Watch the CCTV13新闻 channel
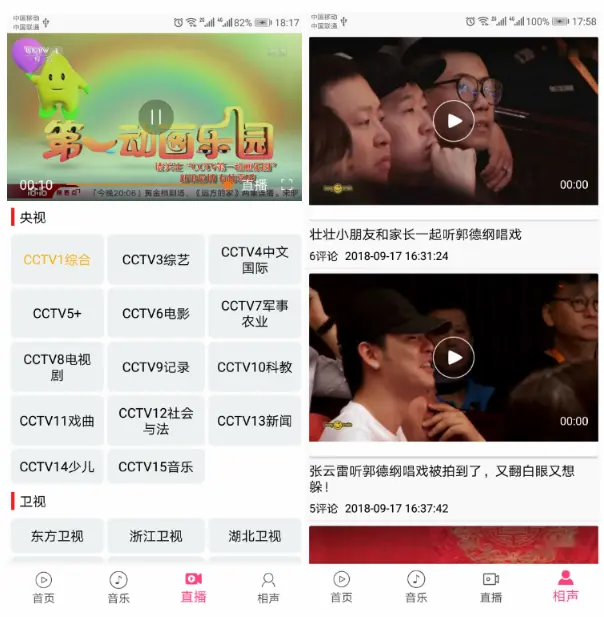Viewport: 604px width, 617px height. click(x=254, y=421)
